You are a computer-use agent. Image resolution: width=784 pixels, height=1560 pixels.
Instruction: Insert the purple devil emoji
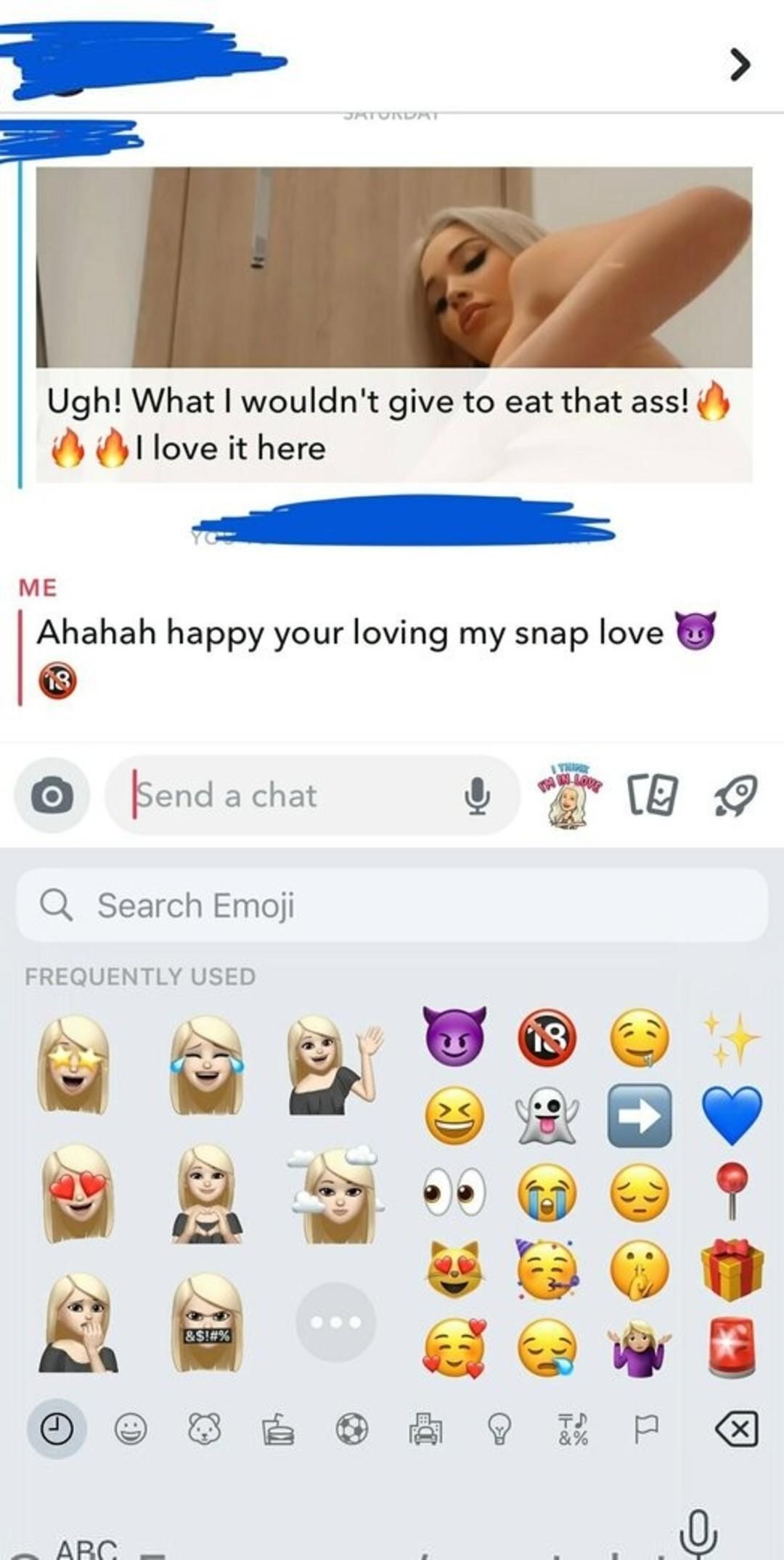[x=454, y=1036]
